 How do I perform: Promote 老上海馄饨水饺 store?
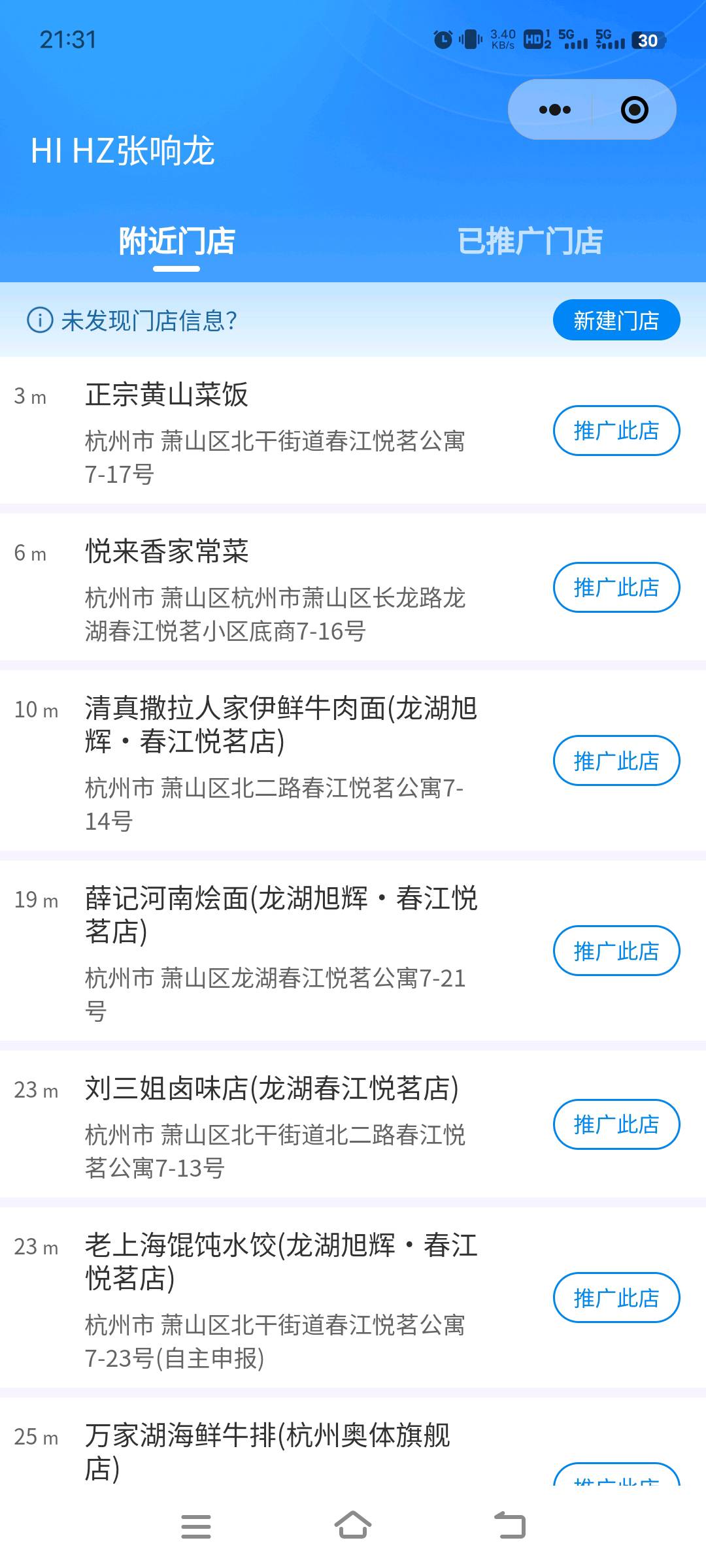click(616, 1298)
